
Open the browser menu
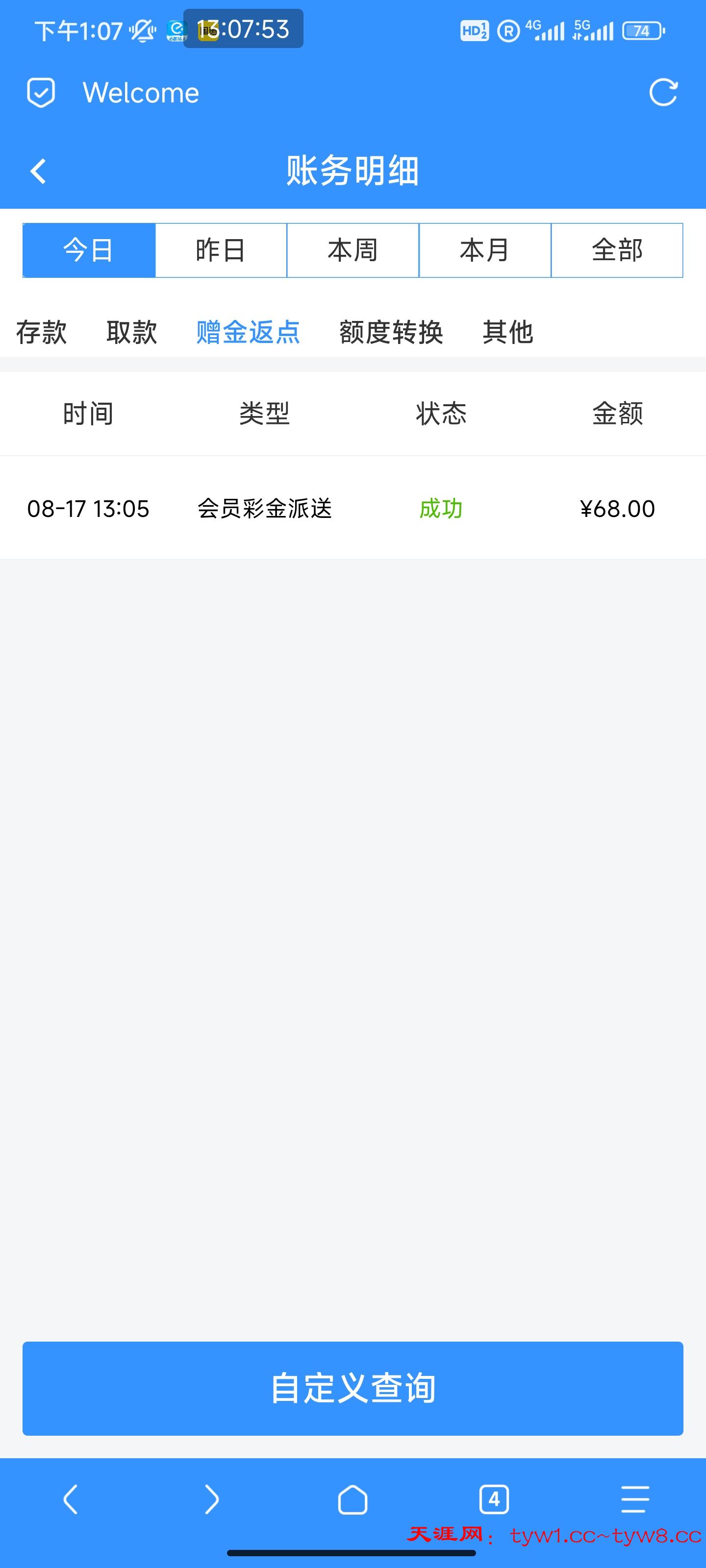(x=635, y=1499)
